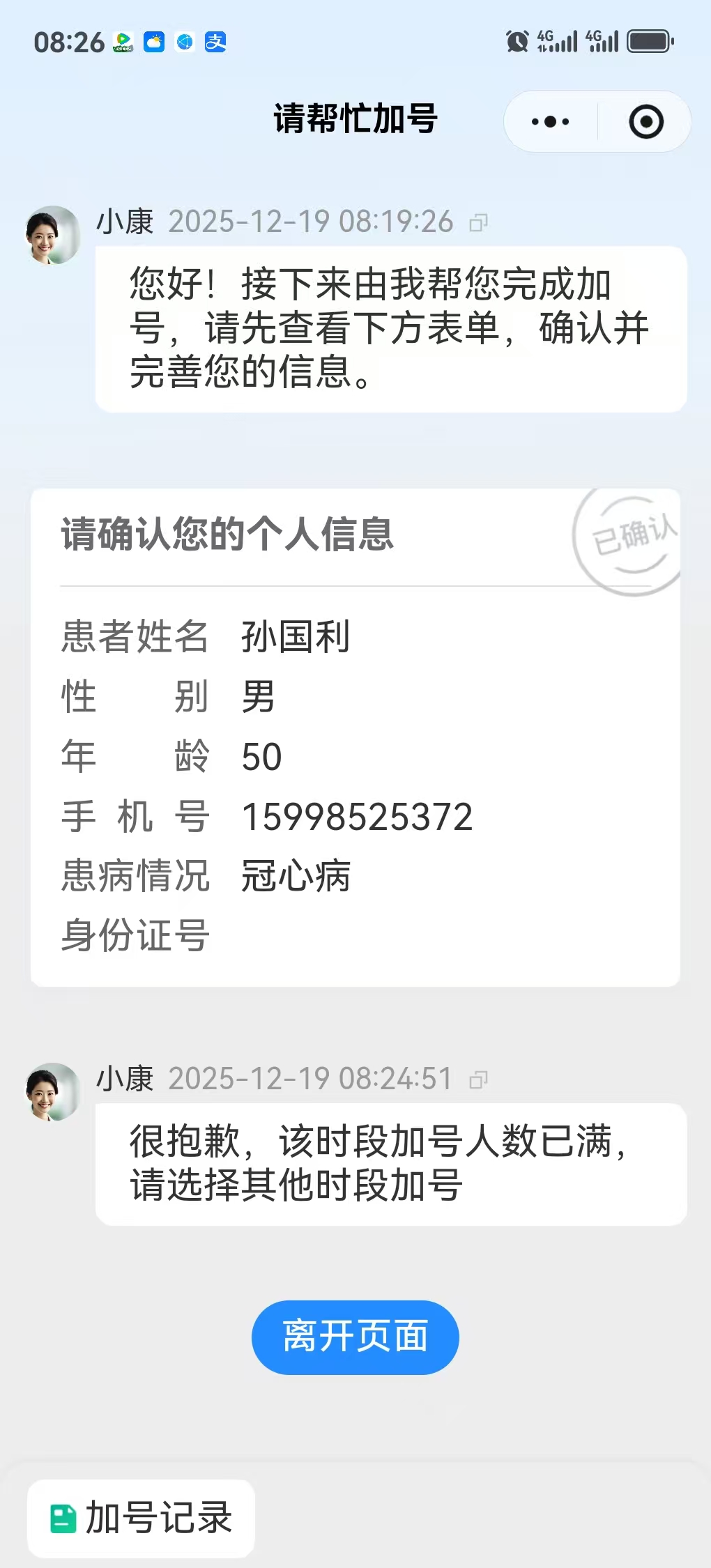Copy the 08:24:51 message from 小康
Viewport: 711px width, 1568px height.
[x=478, y=1080]
